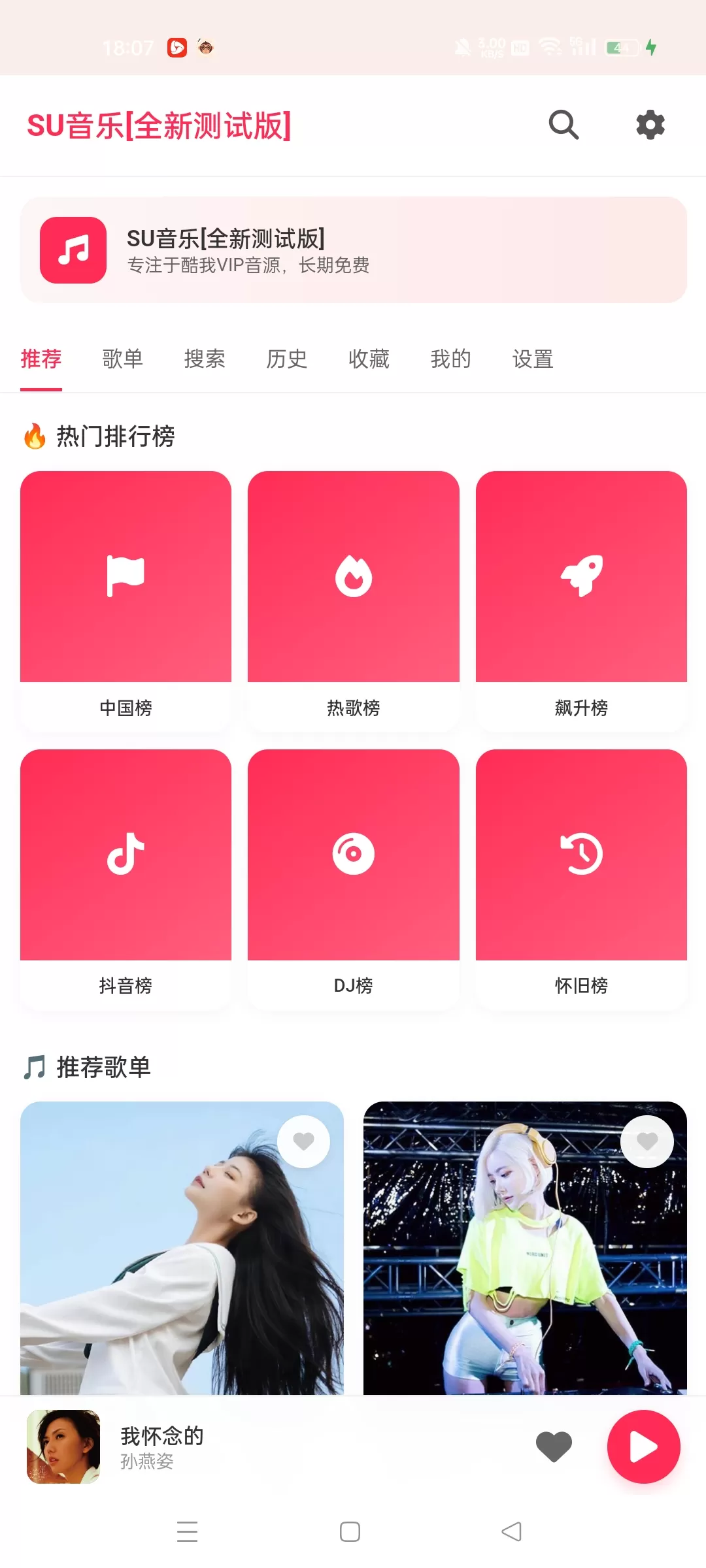Open the 我的 tab
The height and width of the screenshot is (1568, 706).
(x=450, y=359)
